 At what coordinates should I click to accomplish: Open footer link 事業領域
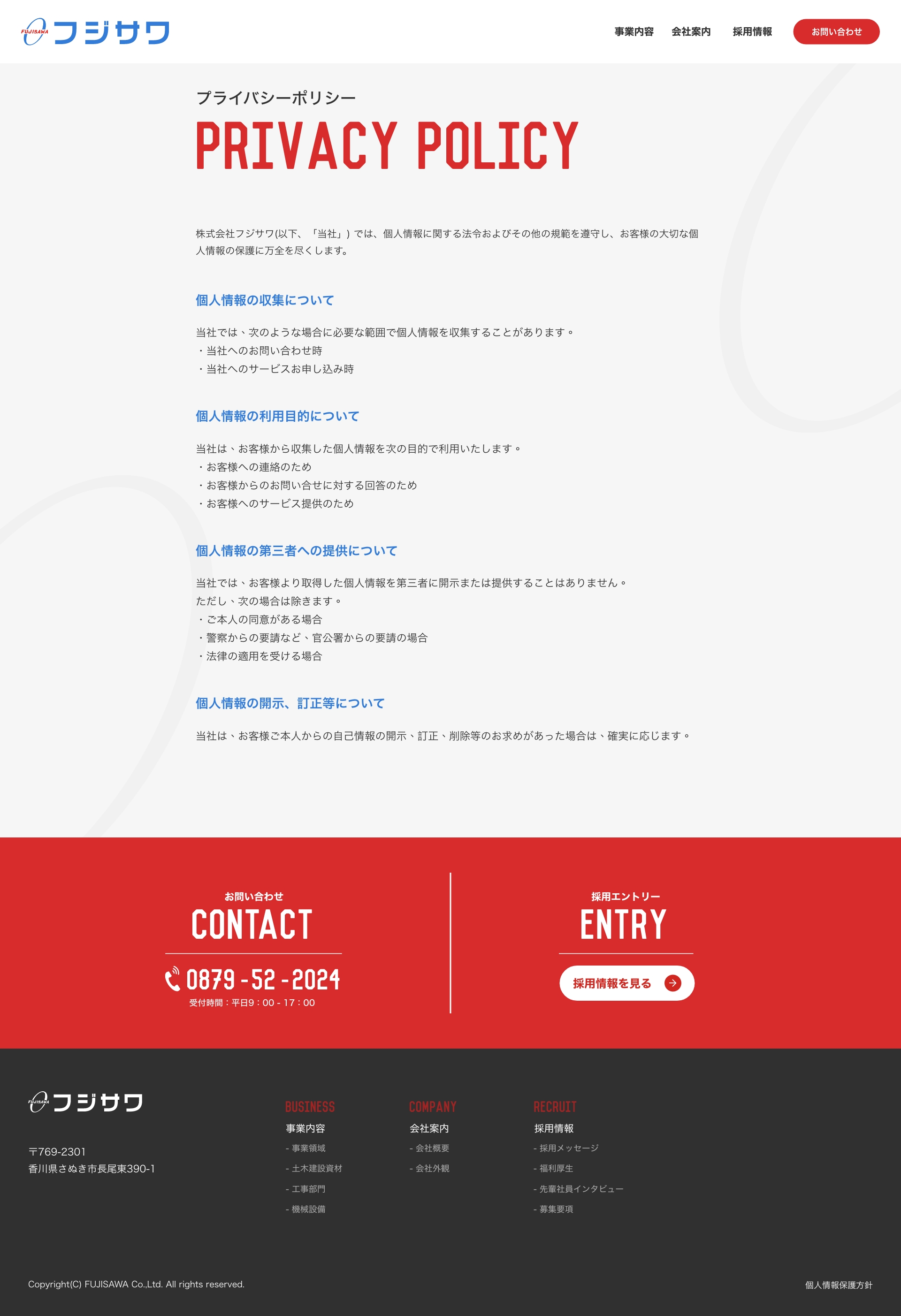[x=308, y=1148]
